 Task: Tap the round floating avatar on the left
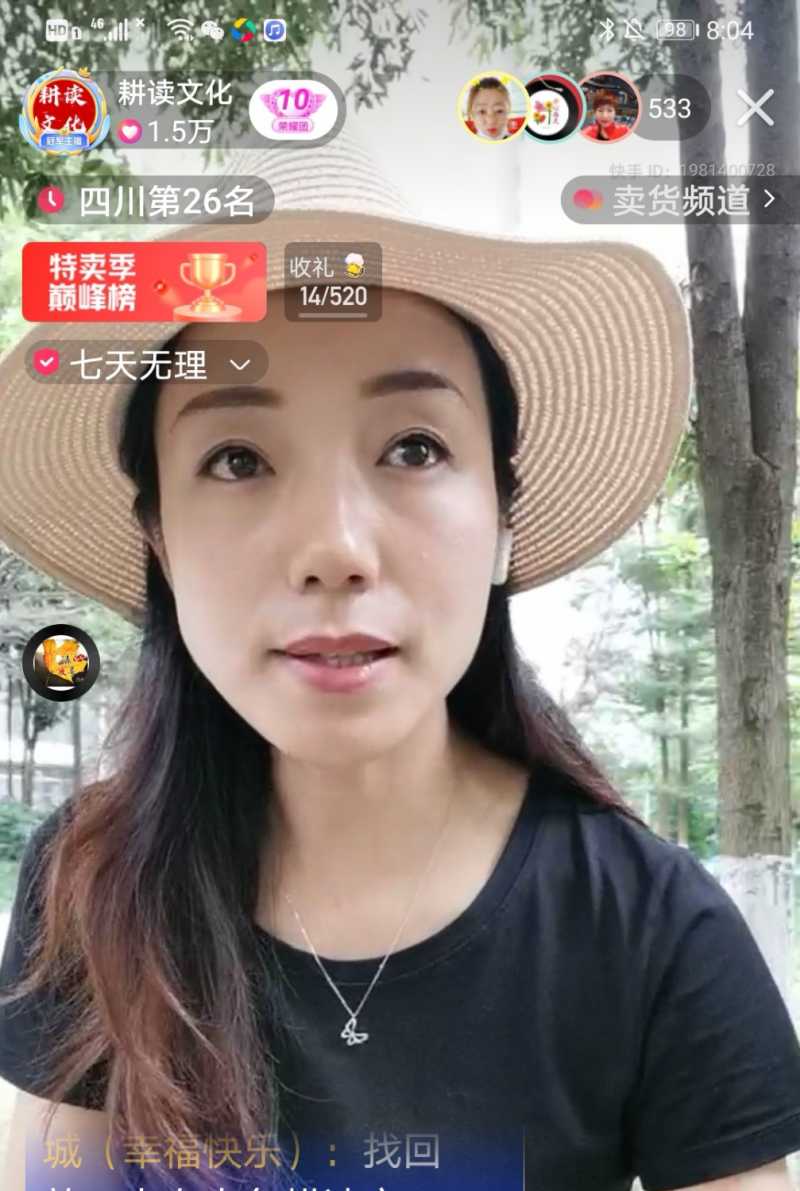(61, 662)
